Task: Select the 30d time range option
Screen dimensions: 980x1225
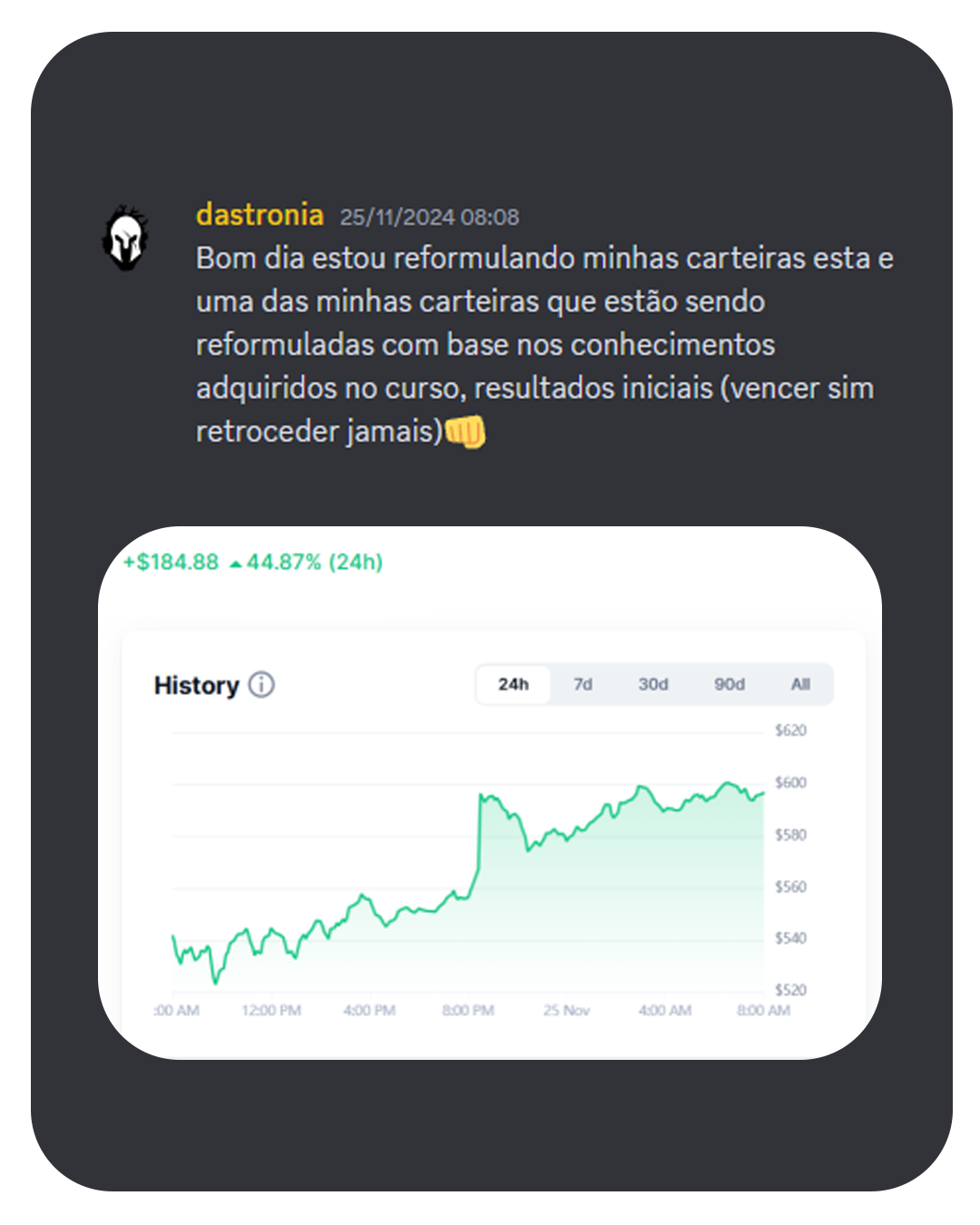Action: coord(653,685)
